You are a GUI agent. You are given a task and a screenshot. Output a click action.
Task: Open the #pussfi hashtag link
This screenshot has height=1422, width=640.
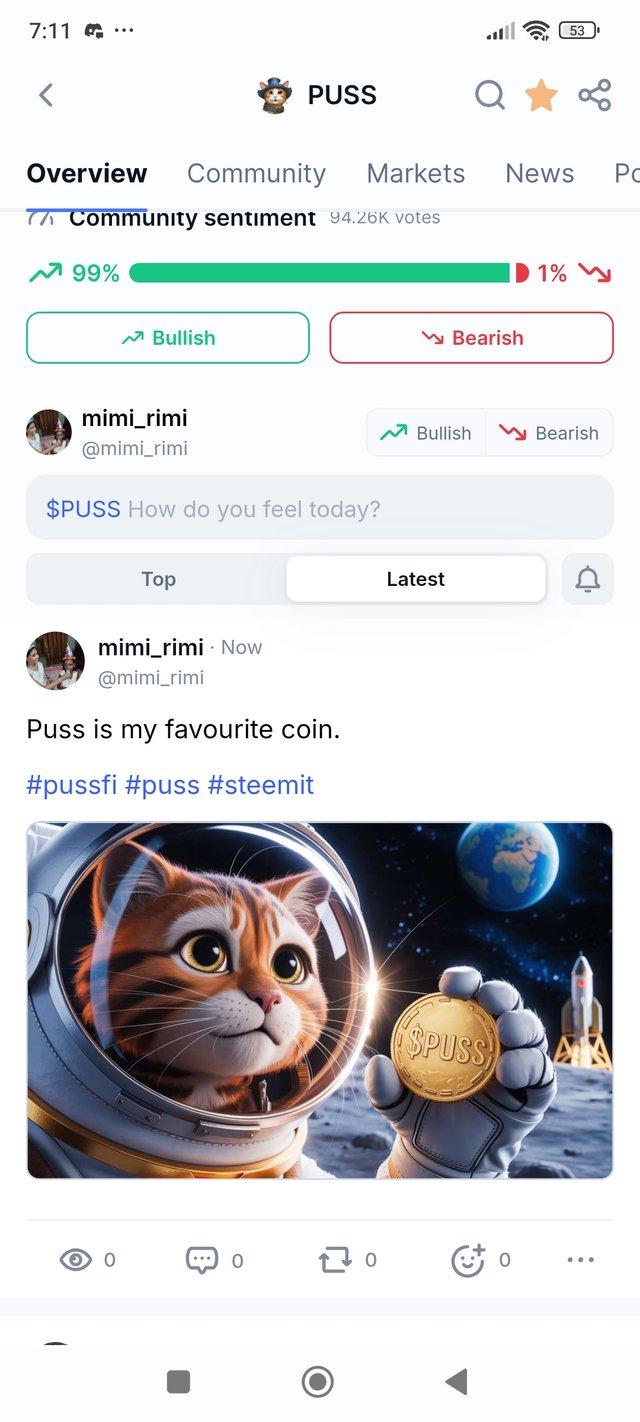[x=71, y=785]
